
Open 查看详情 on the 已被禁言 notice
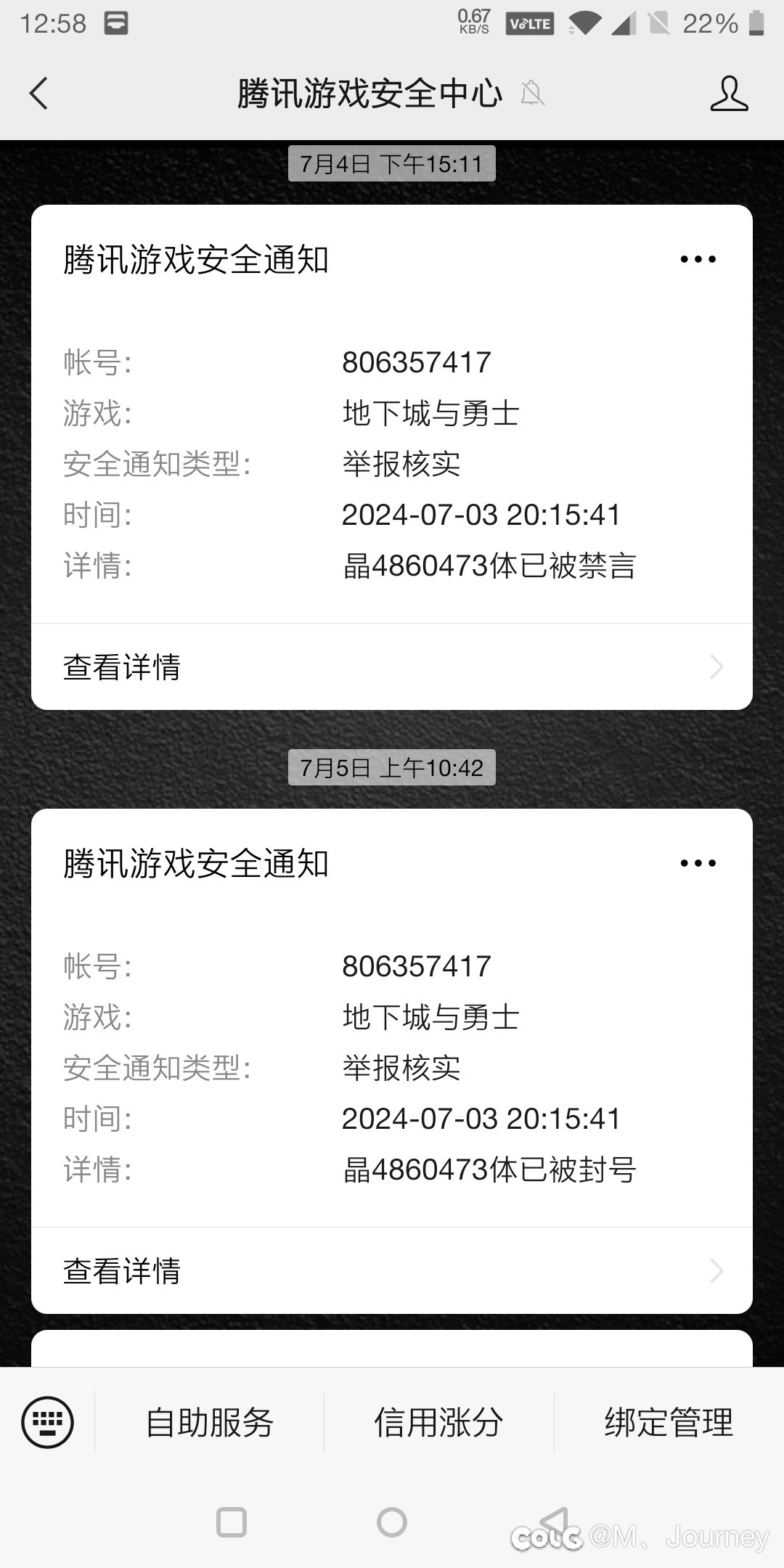pyautogui.click(x=392, y=666)
